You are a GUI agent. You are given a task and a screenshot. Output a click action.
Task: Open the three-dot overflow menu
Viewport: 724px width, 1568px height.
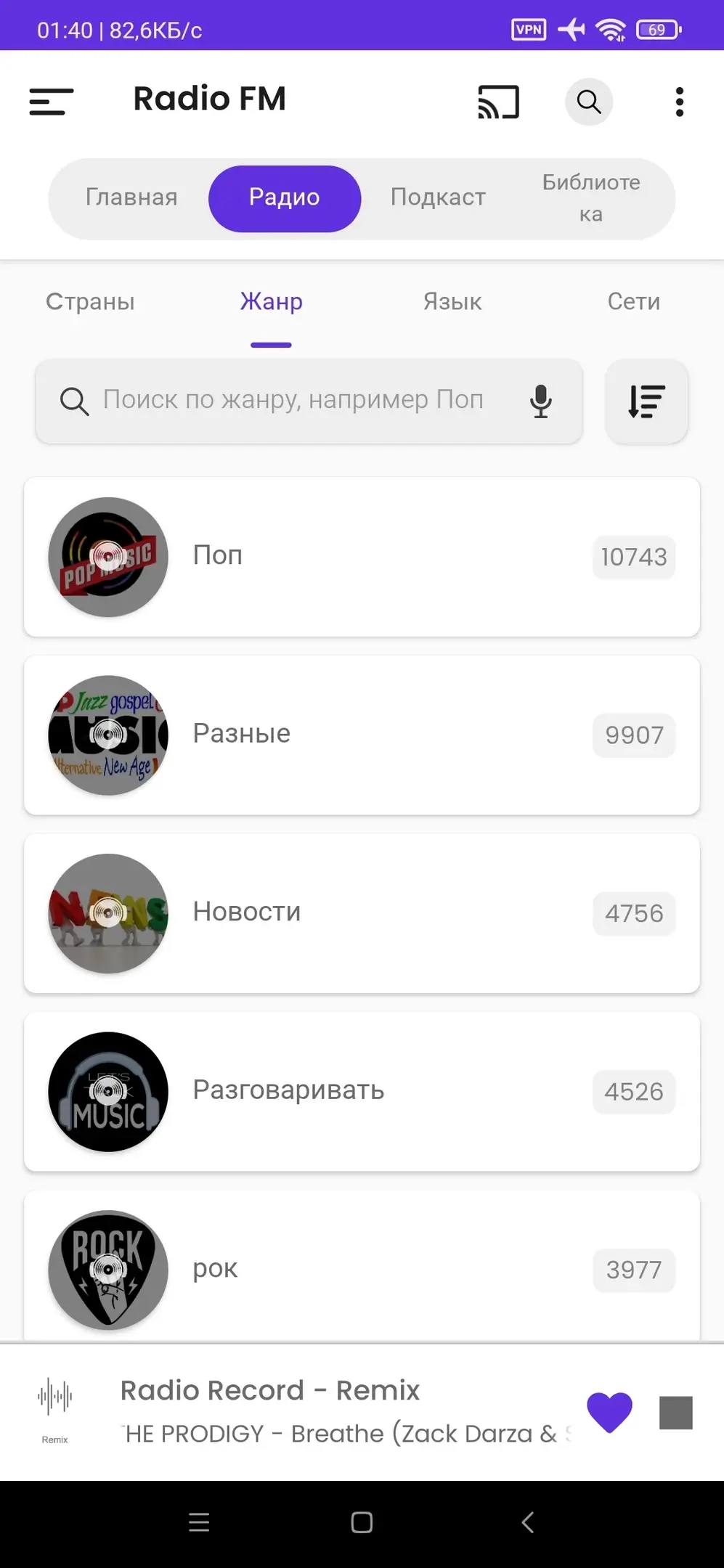coord(679,102)
